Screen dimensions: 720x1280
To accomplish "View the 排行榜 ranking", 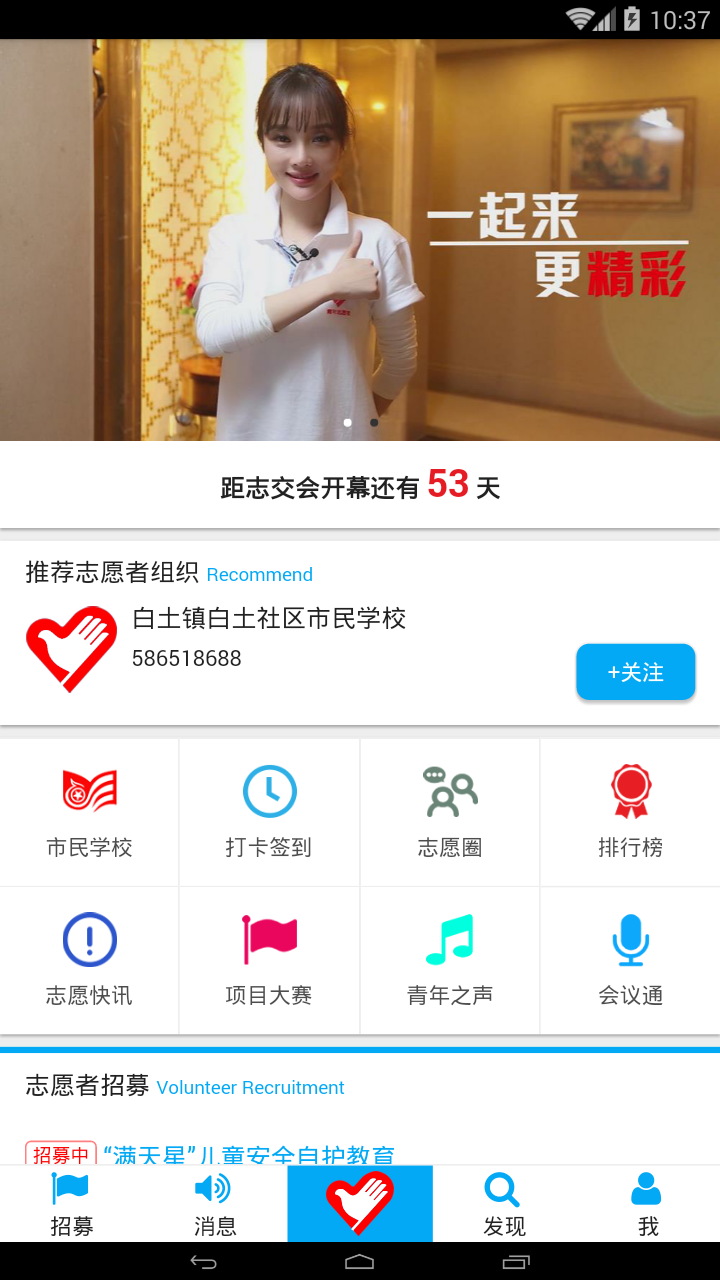I will click(630, 812).
